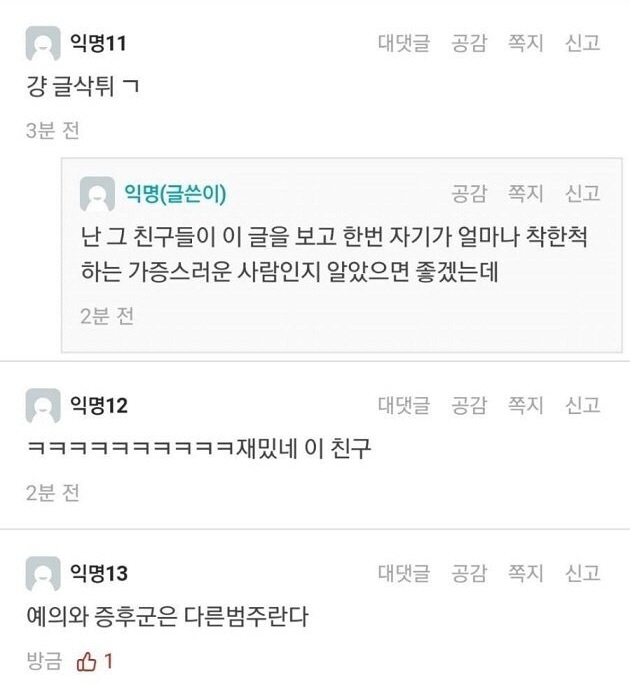Tap 대댓글 on 익명11's comment
This screenshot has height=689, width=630.
(x=404, y=43)
